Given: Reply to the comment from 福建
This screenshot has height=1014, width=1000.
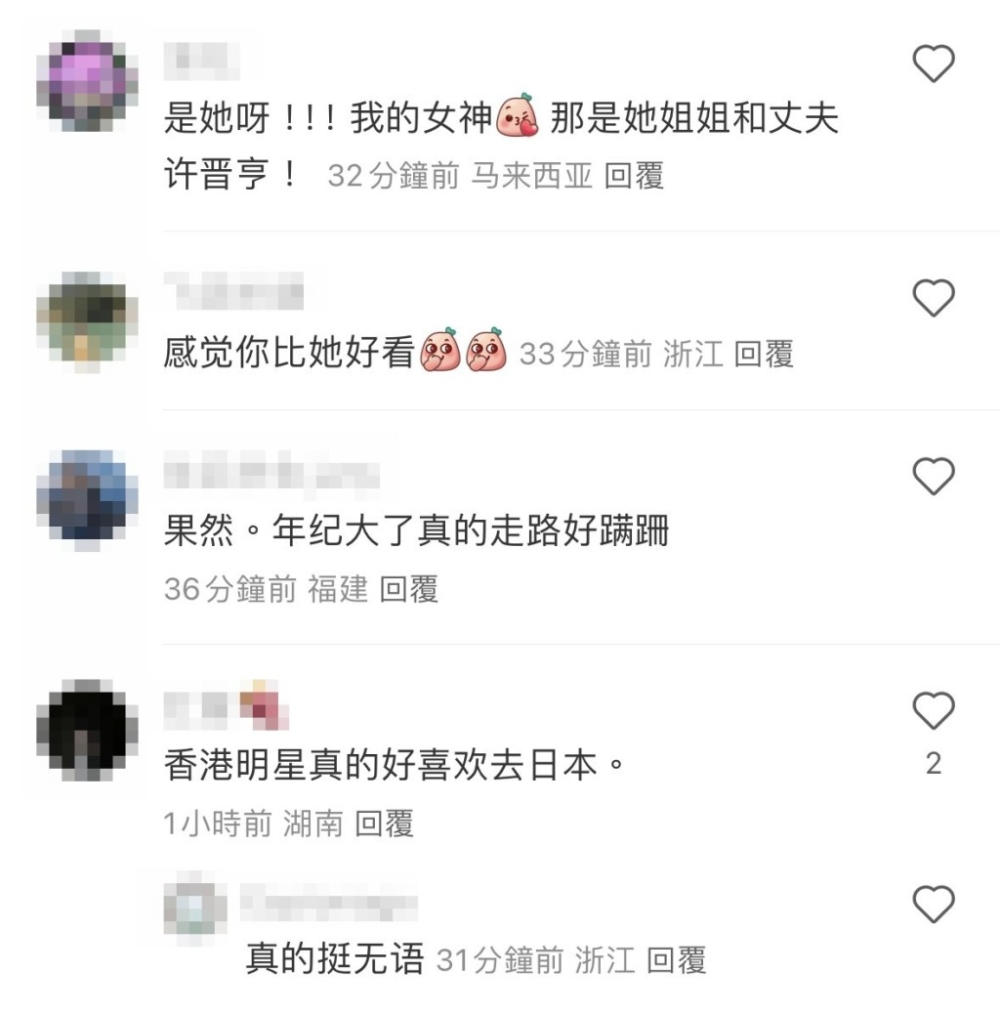Looking at the screenshot, I should (x=409, y=590).
